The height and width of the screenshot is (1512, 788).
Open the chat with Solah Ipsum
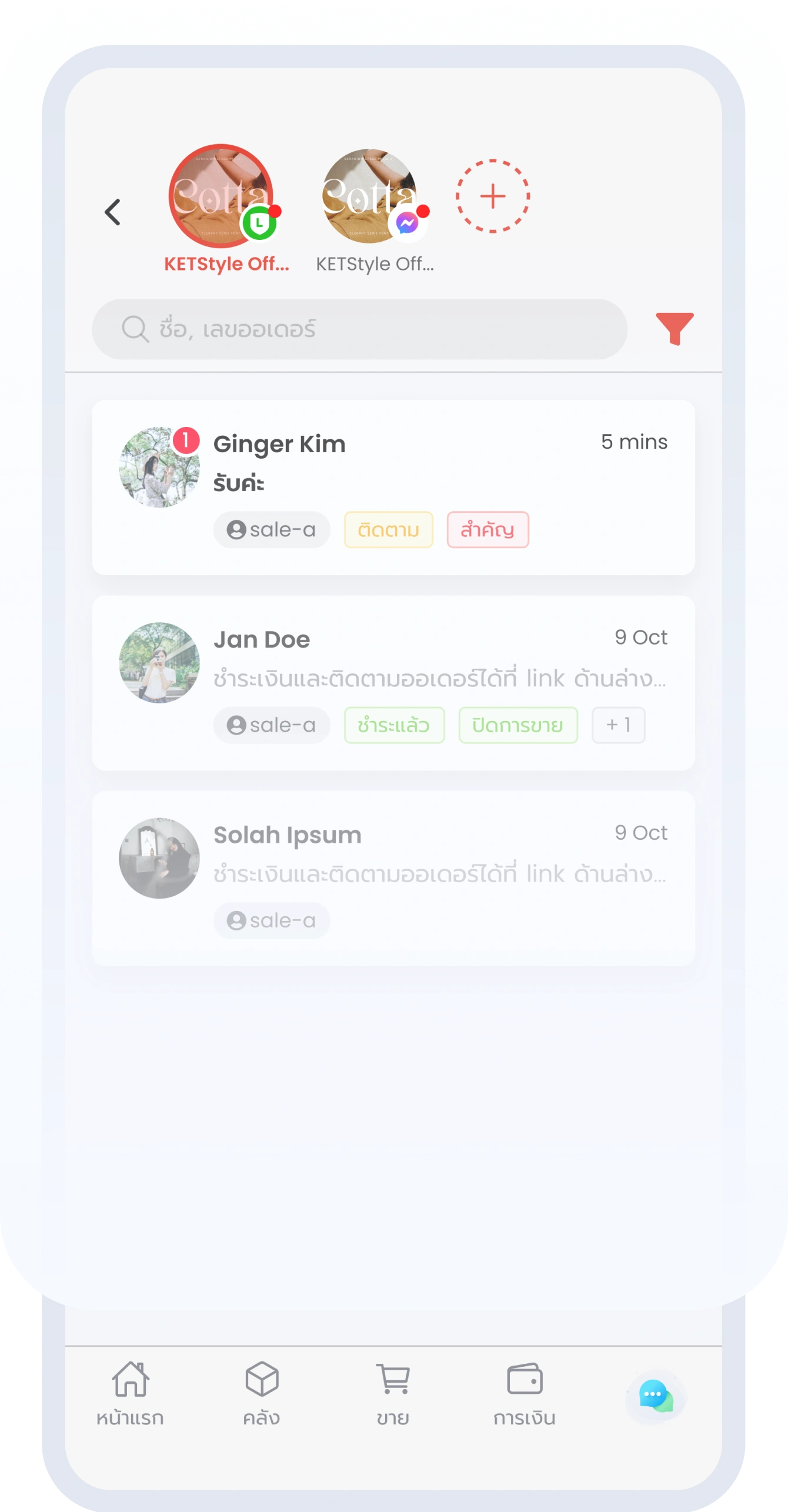click(393, 878)
